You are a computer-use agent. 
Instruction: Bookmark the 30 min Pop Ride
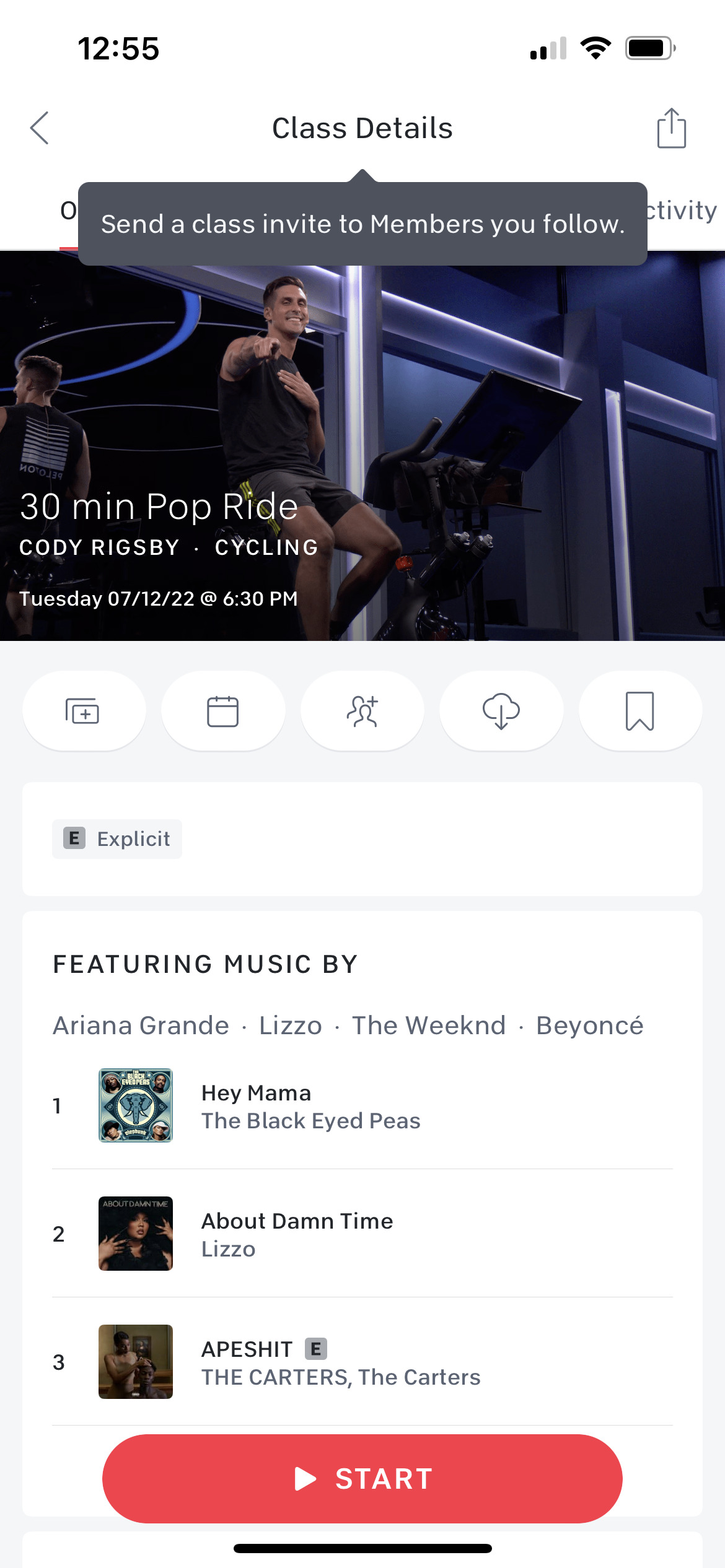[640, 712]
